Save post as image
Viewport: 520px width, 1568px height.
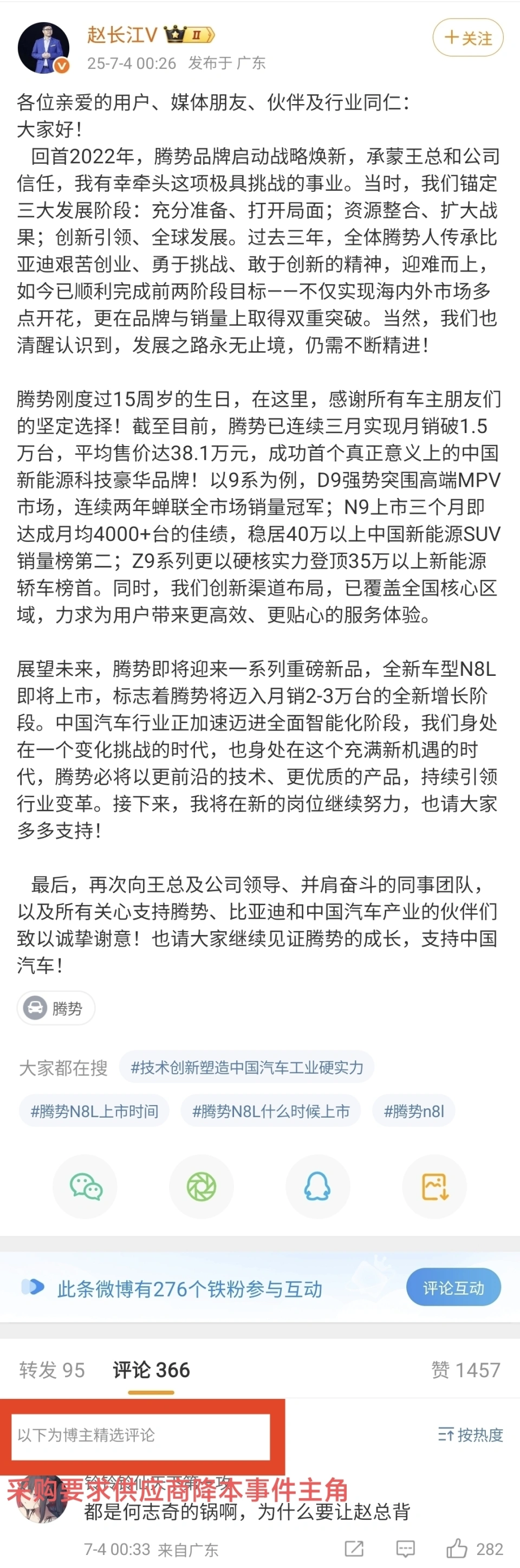[x=434, y=1187]
